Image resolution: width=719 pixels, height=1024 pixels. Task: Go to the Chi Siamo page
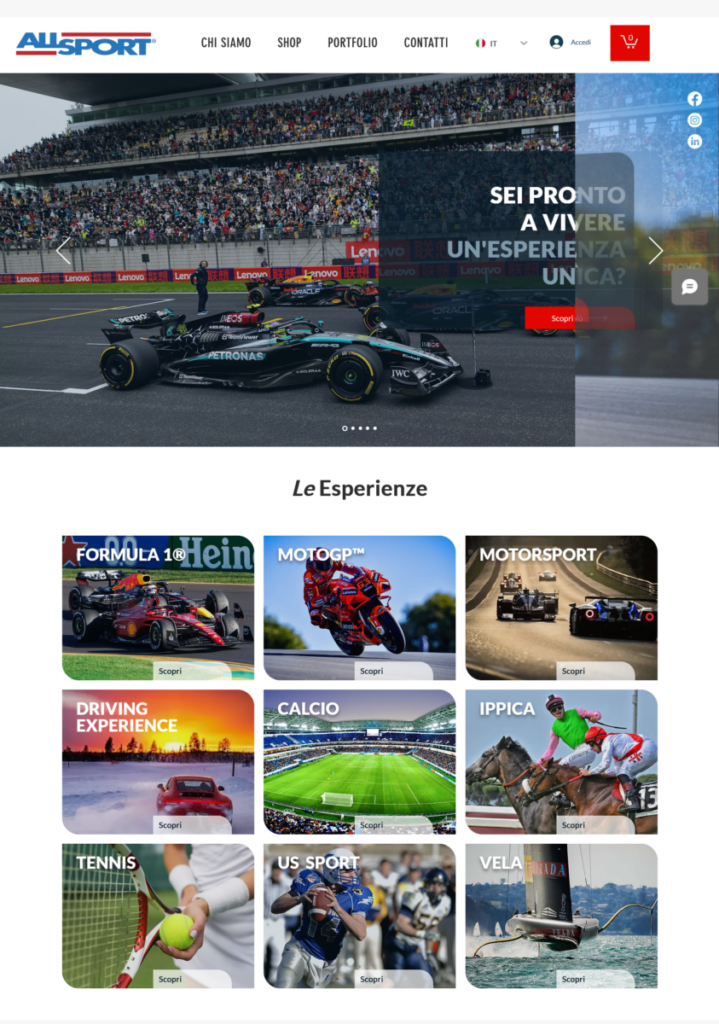click(226, 43)
